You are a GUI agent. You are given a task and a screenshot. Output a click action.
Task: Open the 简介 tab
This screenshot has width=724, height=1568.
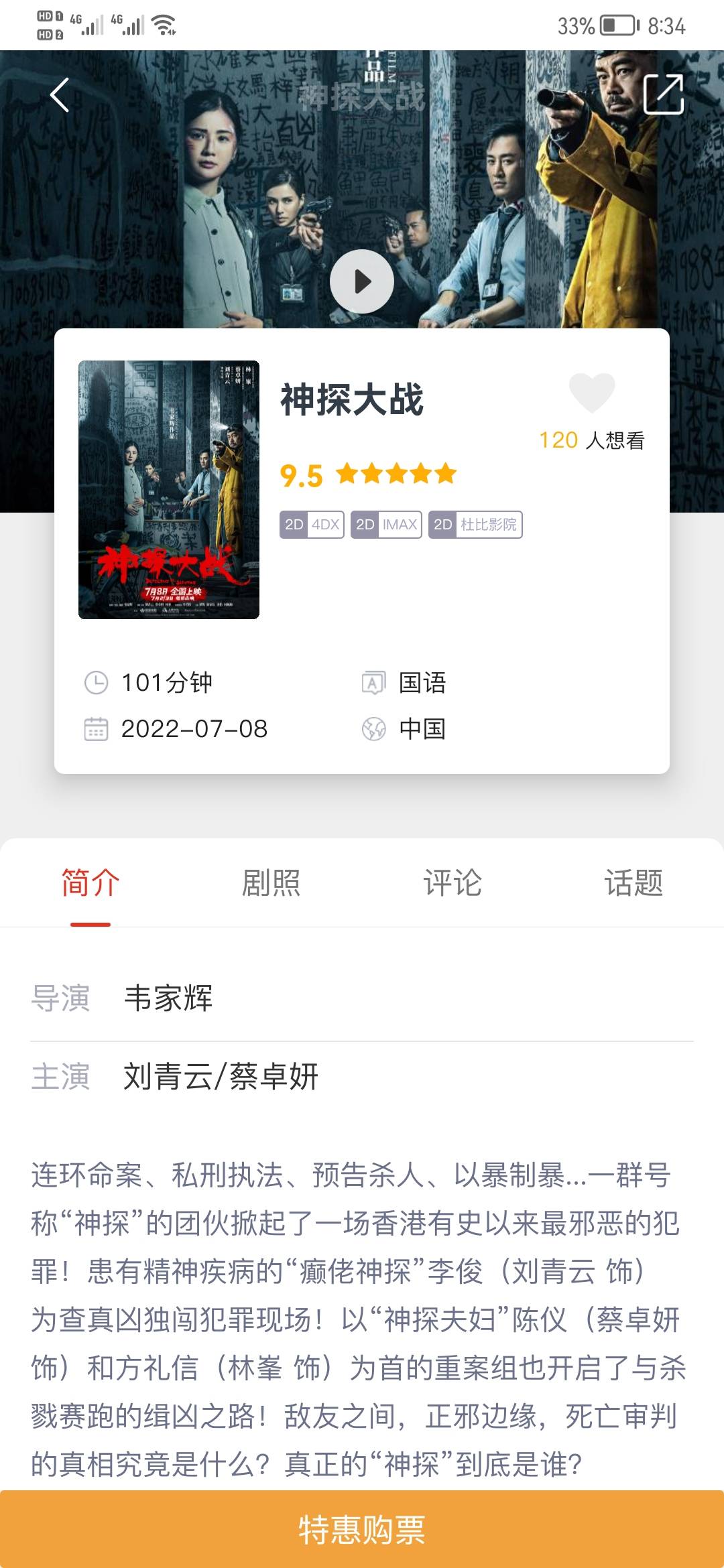(88, 883)
